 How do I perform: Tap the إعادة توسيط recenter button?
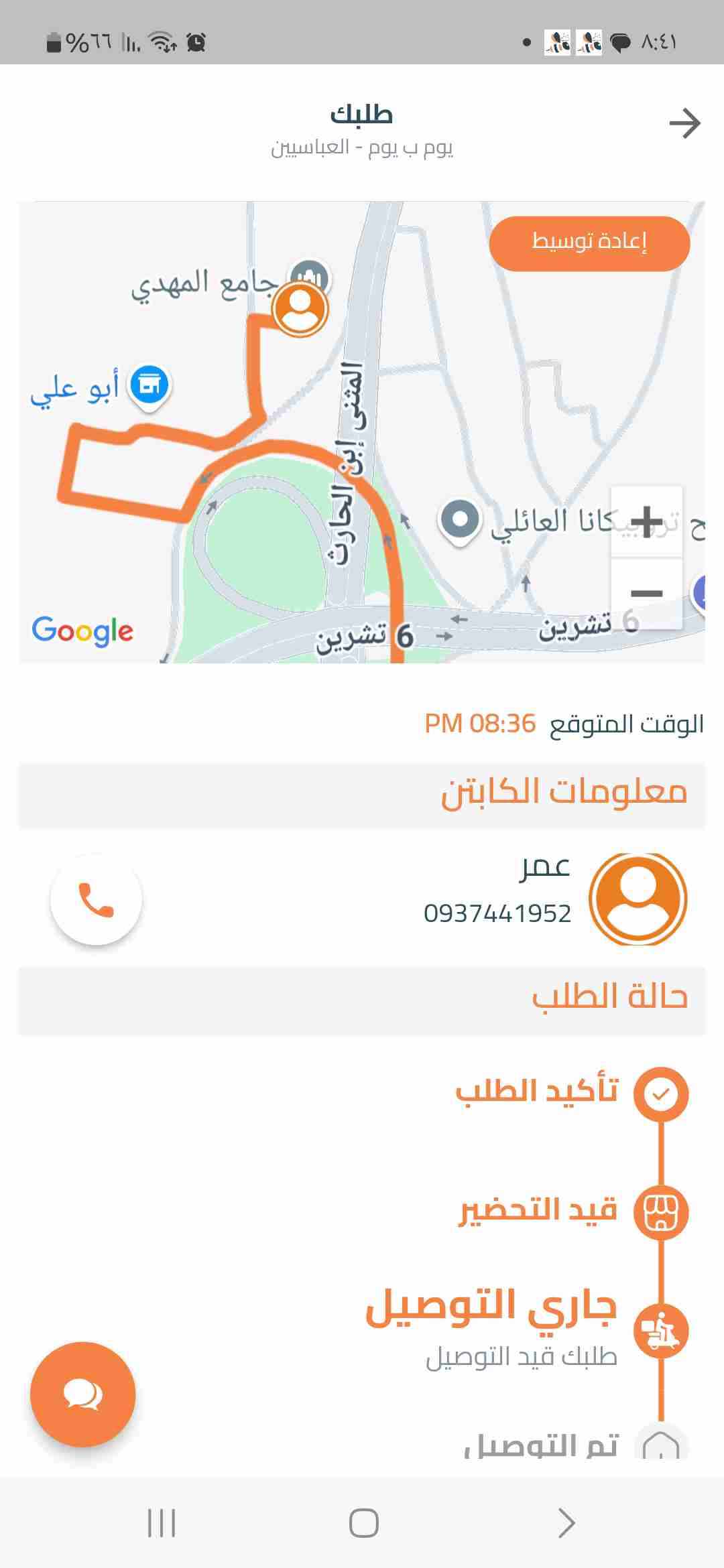[589, 243]
